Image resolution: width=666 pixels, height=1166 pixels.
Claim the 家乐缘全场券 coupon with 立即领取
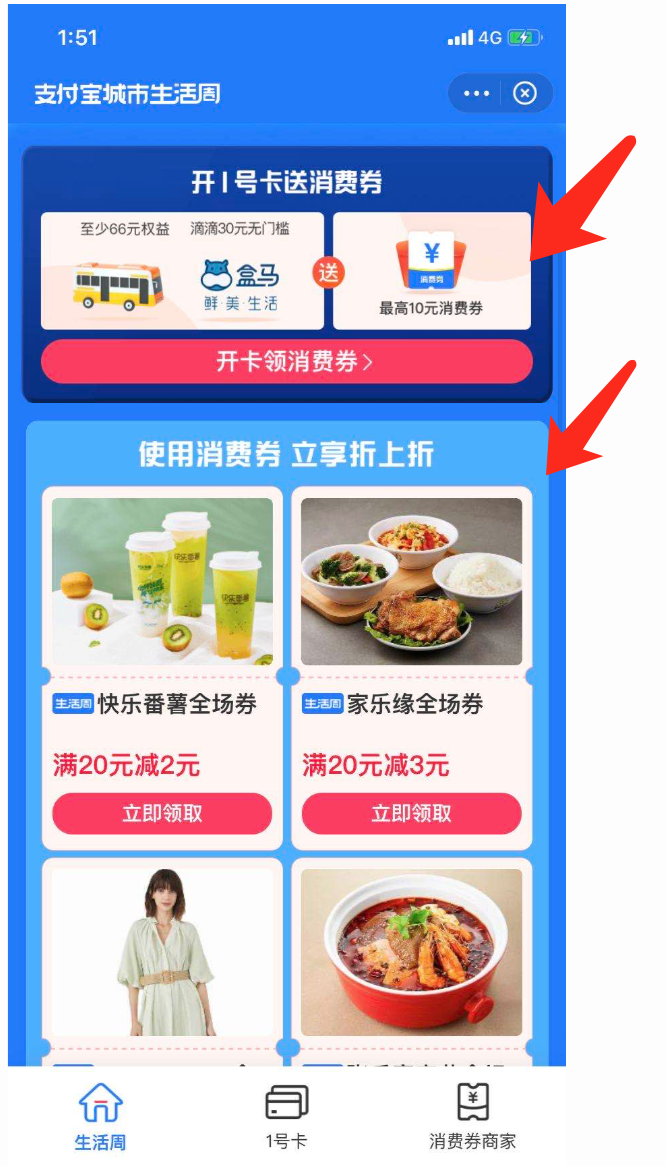411,814
